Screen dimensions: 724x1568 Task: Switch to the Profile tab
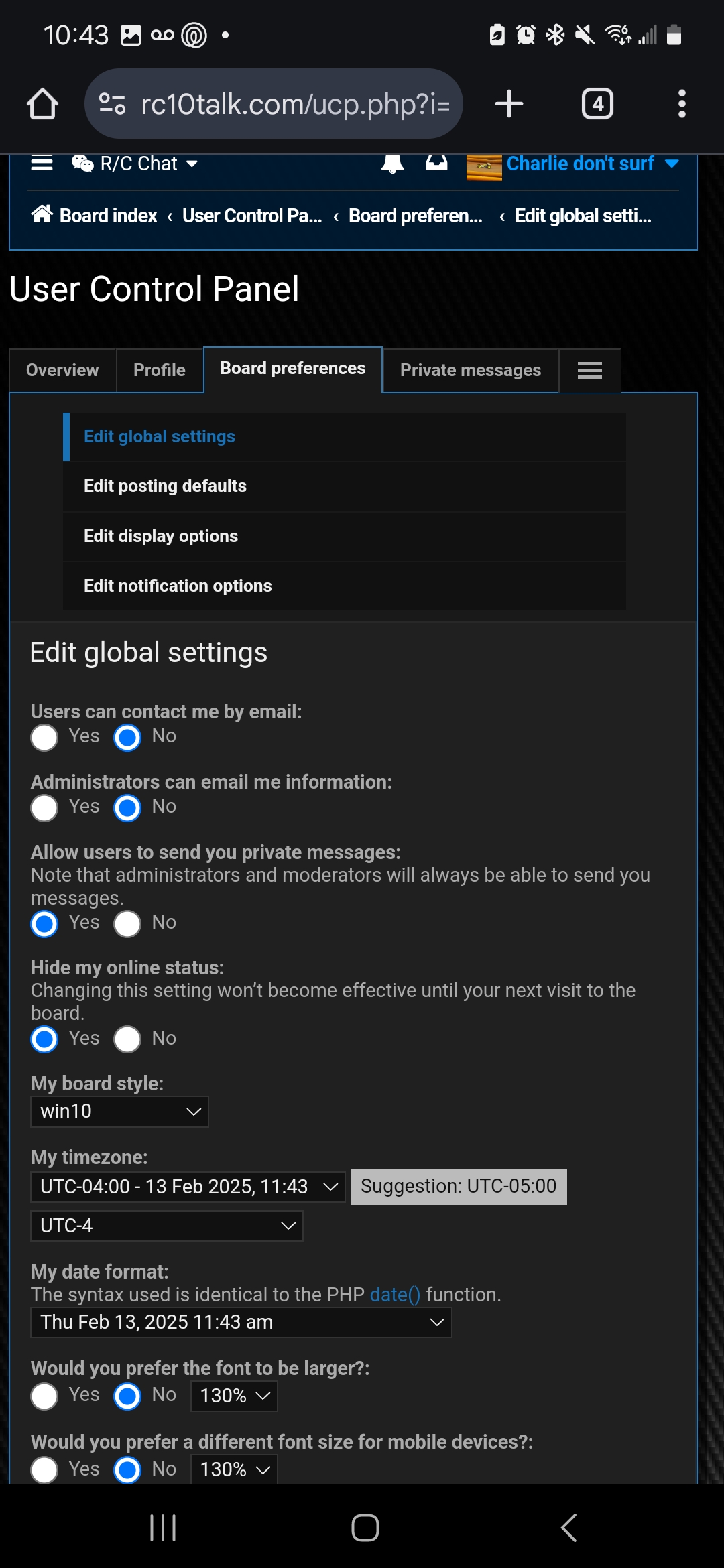[x=160, y=370]
